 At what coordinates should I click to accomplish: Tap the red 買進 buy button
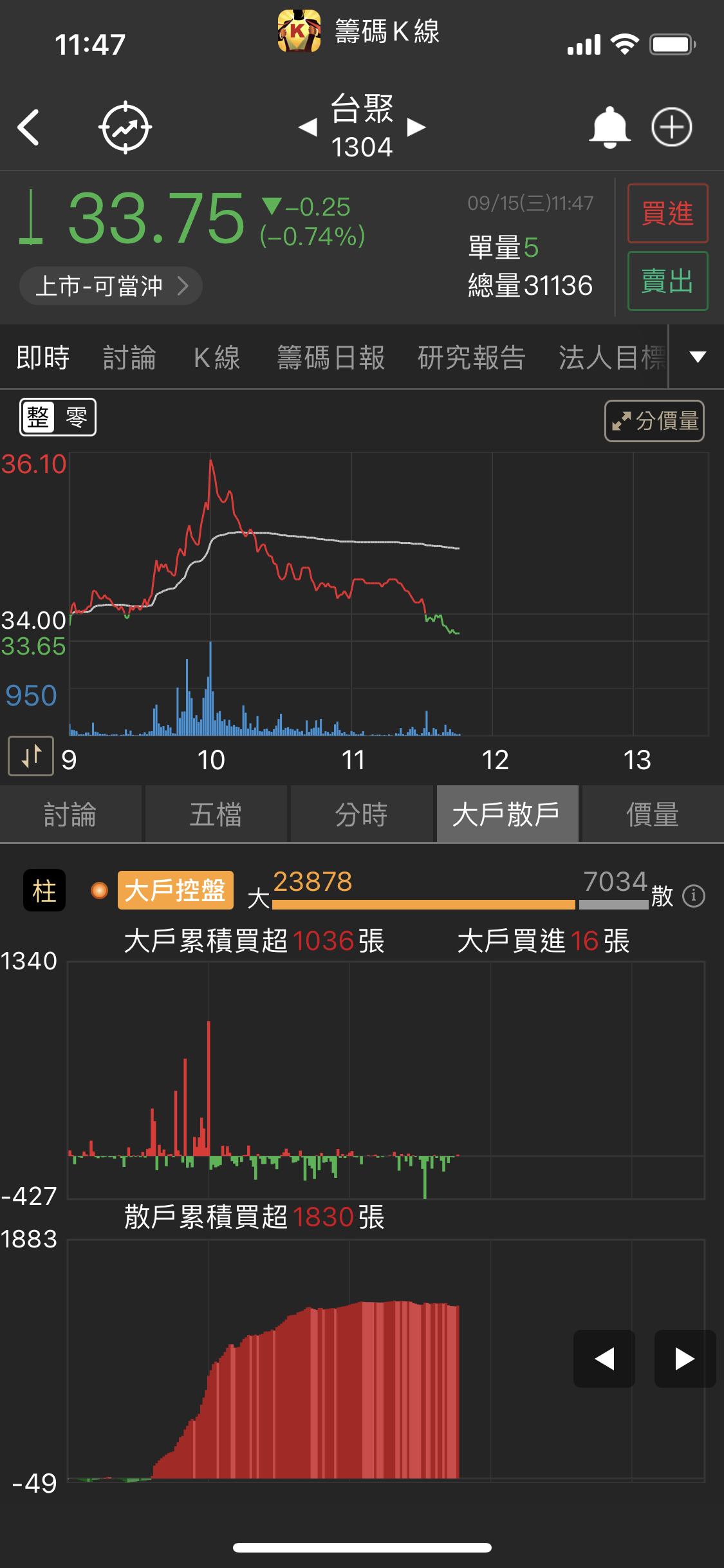pyautogui.click(x=667, y=213)
